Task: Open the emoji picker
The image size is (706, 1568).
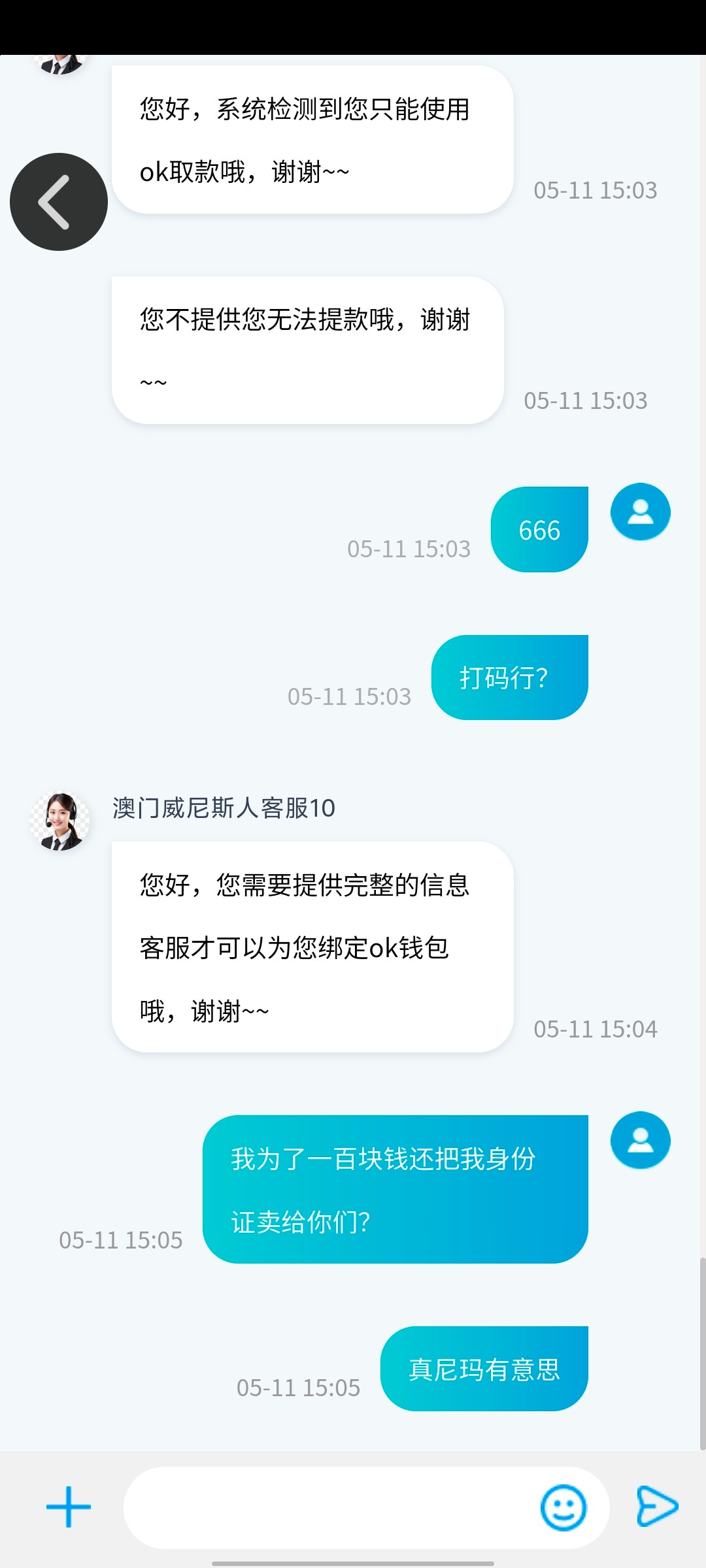Action: [563, 1507]
